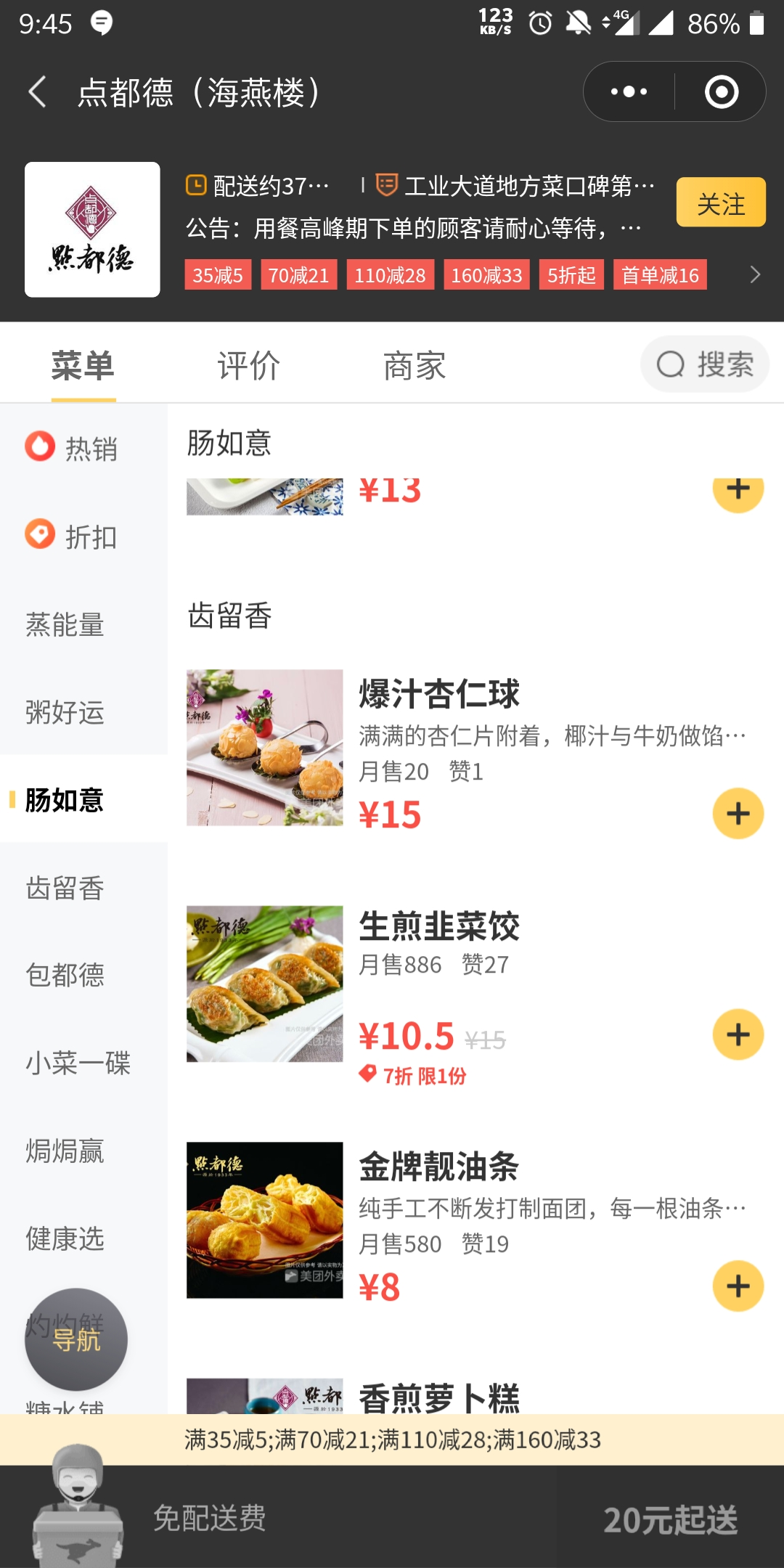Open the 搜索 search box
Viewport: 784px width, 1568px height.
coord(704,364)
